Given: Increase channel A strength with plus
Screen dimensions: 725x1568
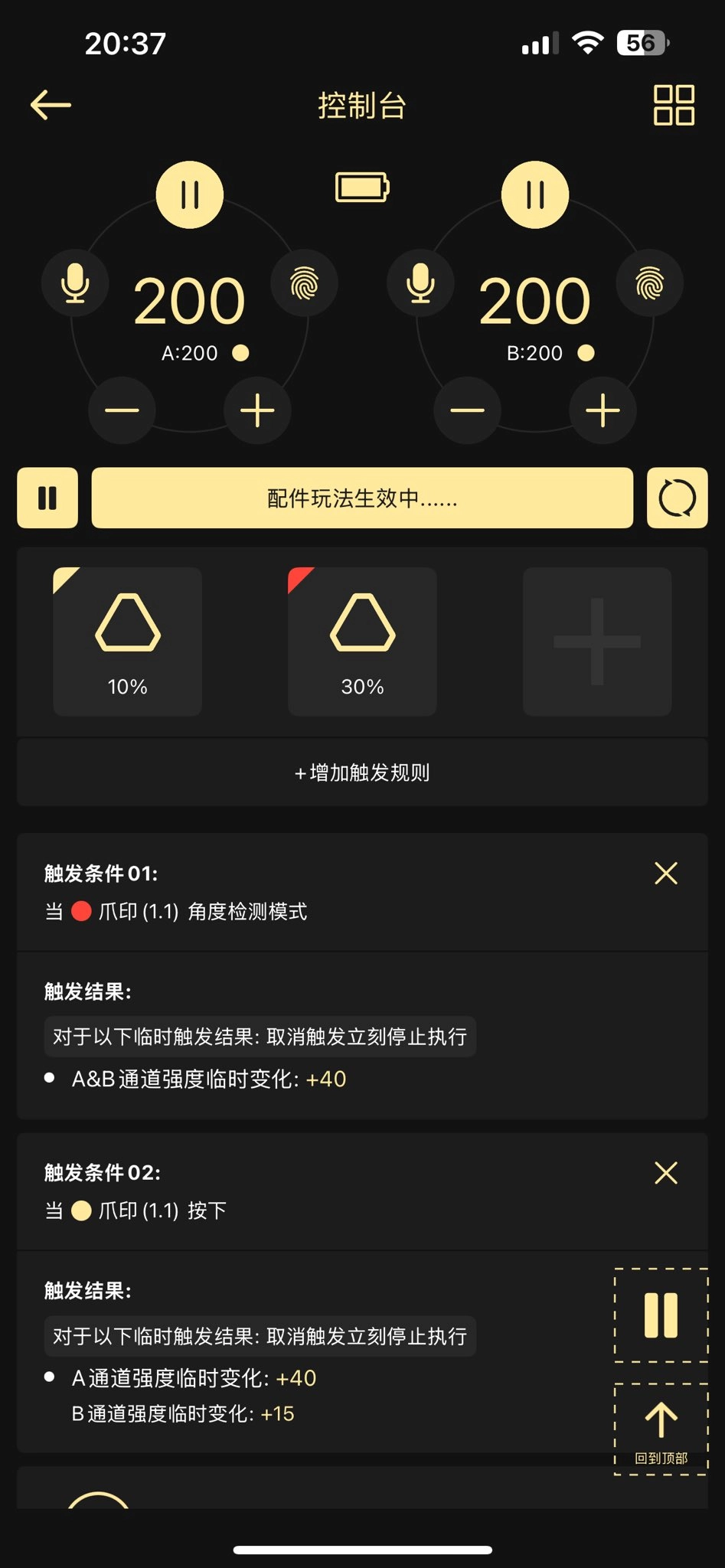Looking at the screenshot, I should 257,410.
